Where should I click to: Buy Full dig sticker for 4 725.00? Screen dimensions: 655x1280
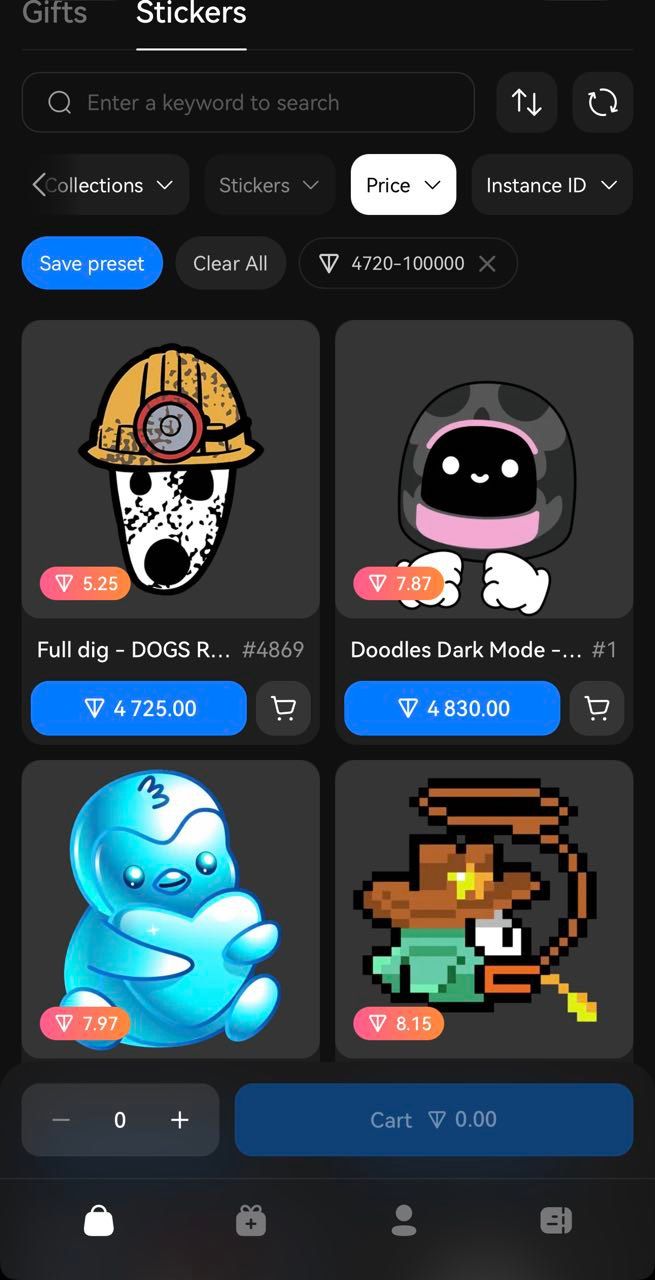coord(139,708)
